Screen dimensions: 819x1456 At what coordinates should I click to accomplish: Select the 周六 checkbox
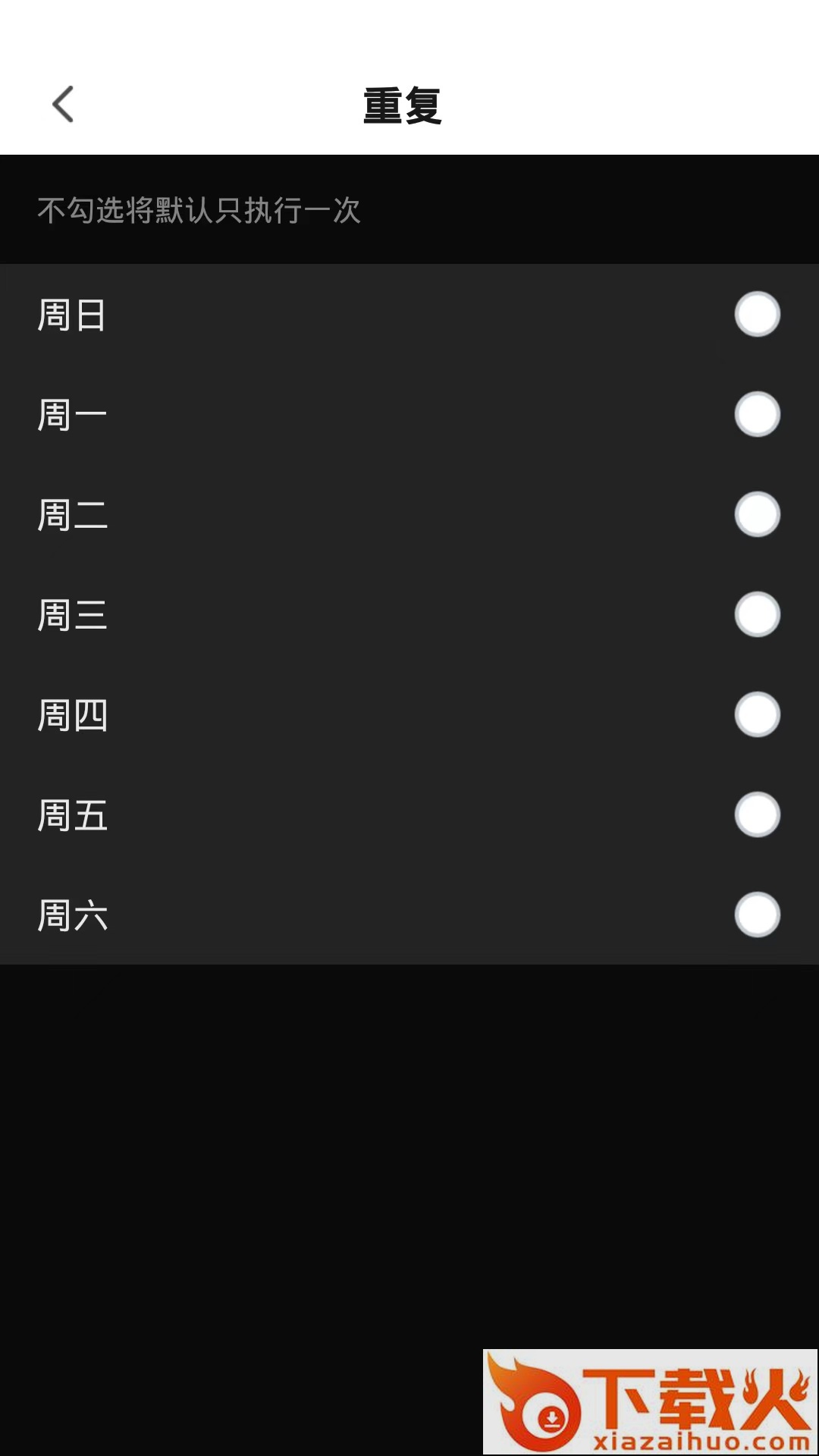[757, 915]
